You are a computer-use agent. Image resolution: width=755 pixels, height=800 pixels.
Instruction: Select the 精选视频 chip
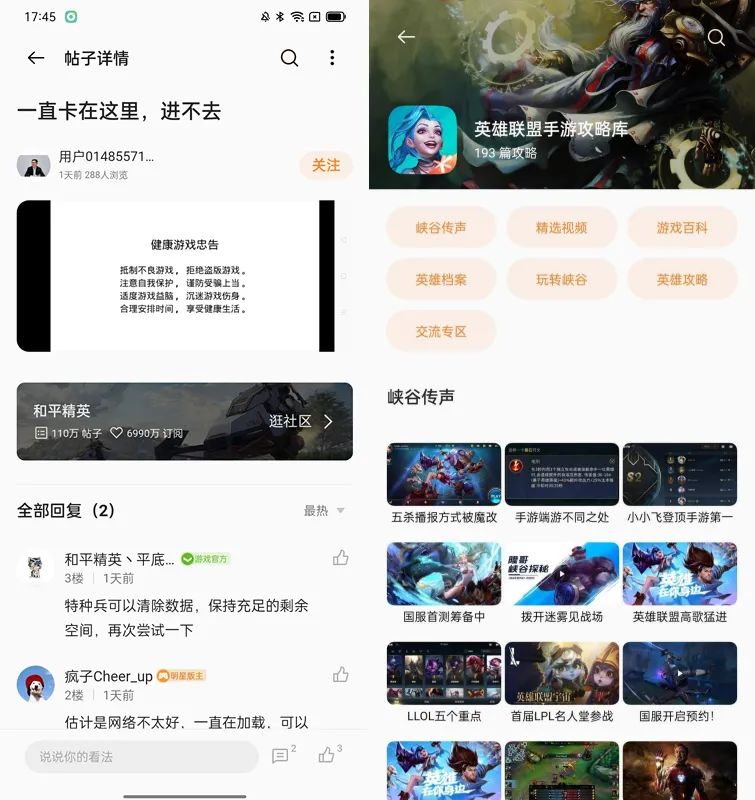coord(561,228)
